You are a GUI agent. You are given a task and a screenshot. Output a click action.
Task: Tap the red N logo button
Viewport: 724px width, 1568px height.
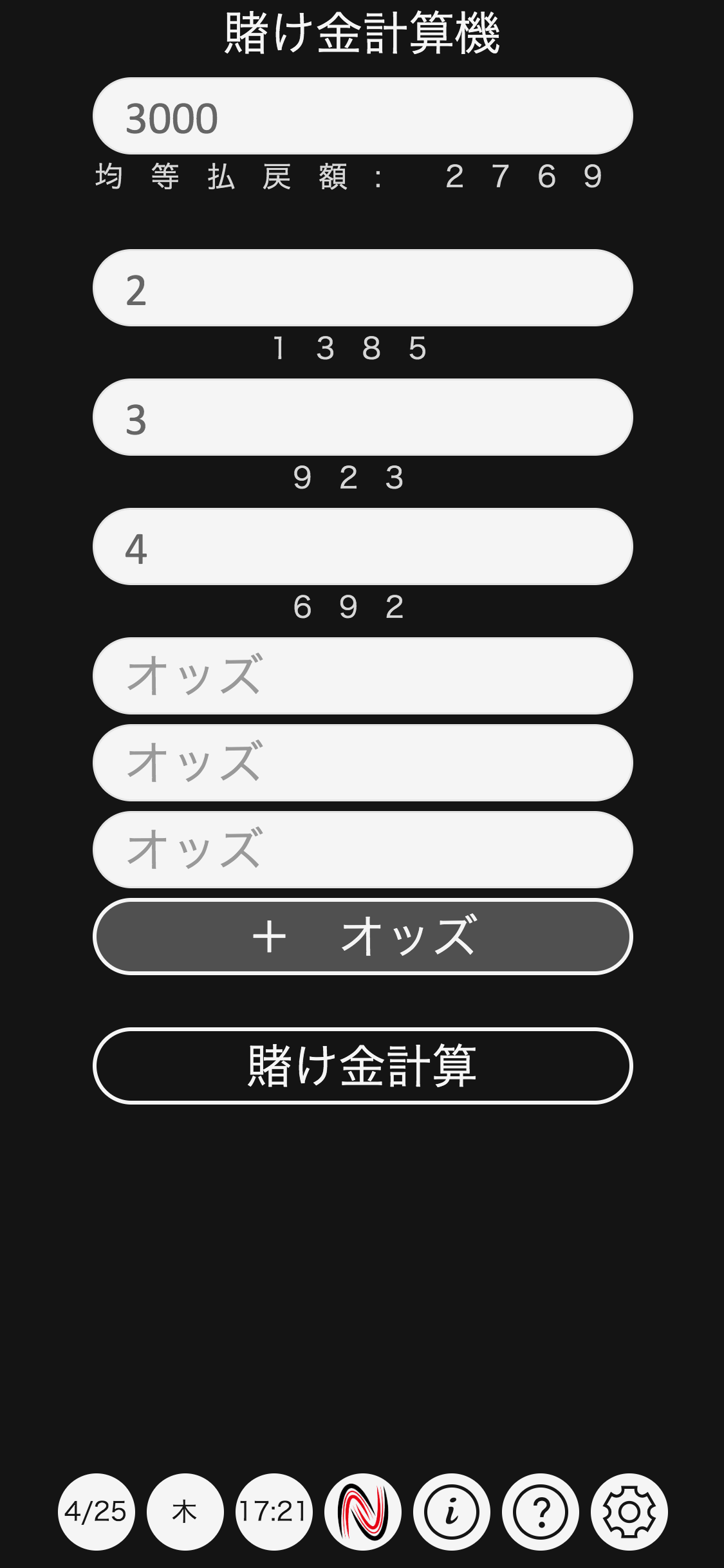coord(363,1512)
